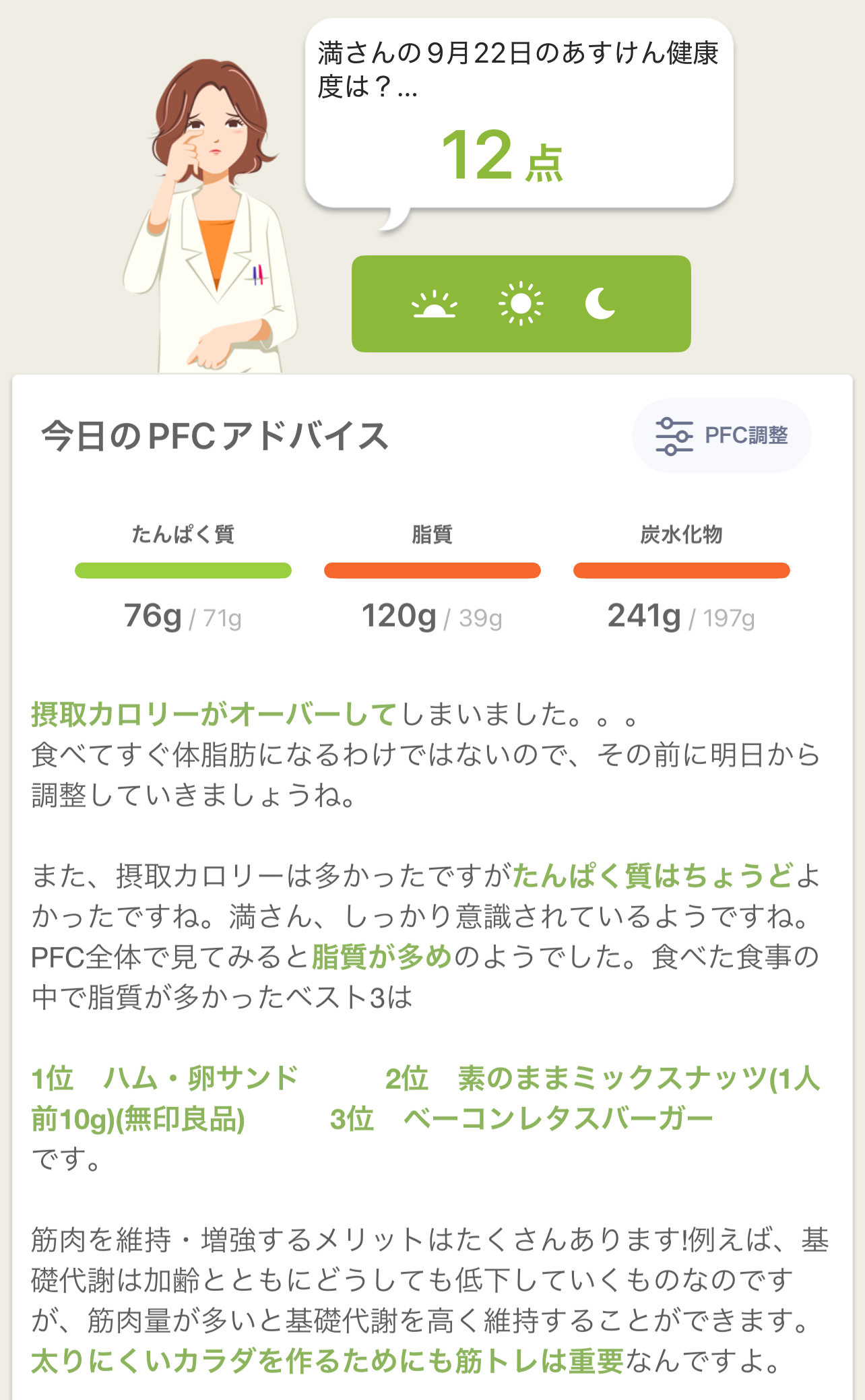Select the sun (daytime) icon

tap(521, 304)
